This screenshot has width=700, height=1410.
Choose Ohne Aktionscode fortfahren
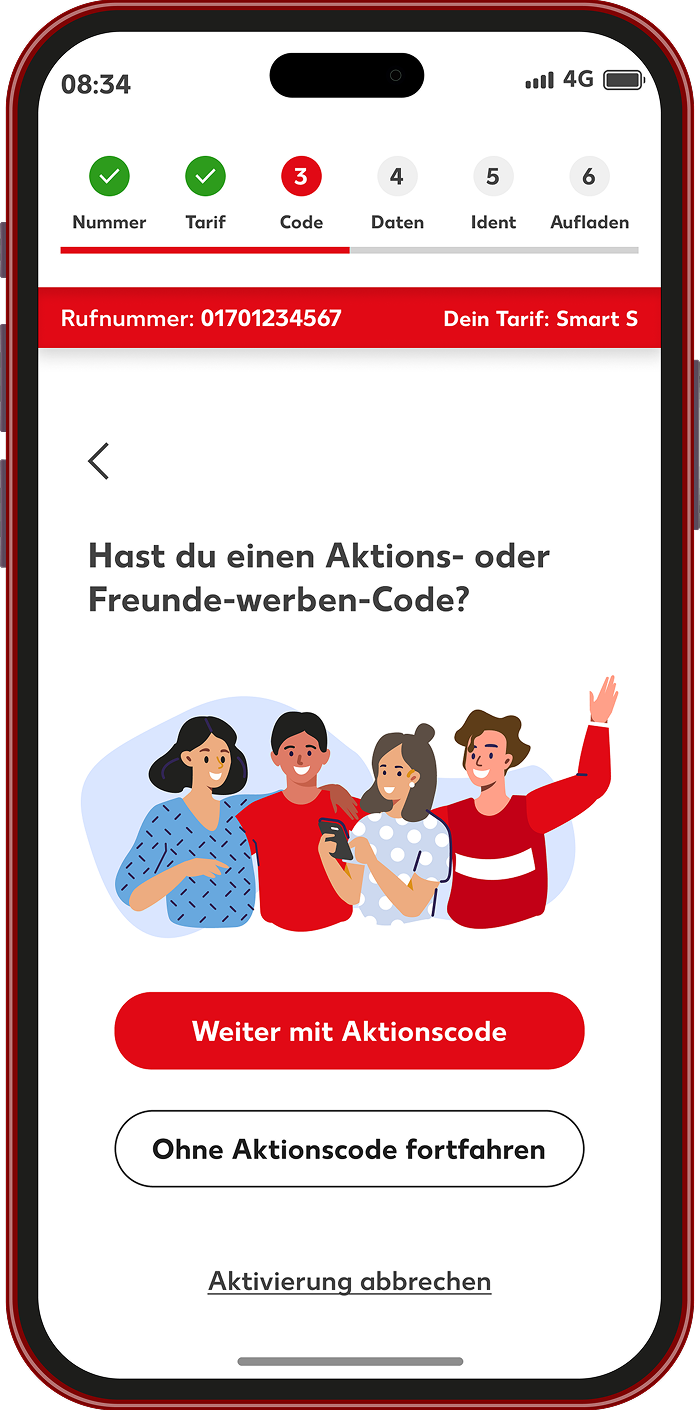(x=349, y=1149)
